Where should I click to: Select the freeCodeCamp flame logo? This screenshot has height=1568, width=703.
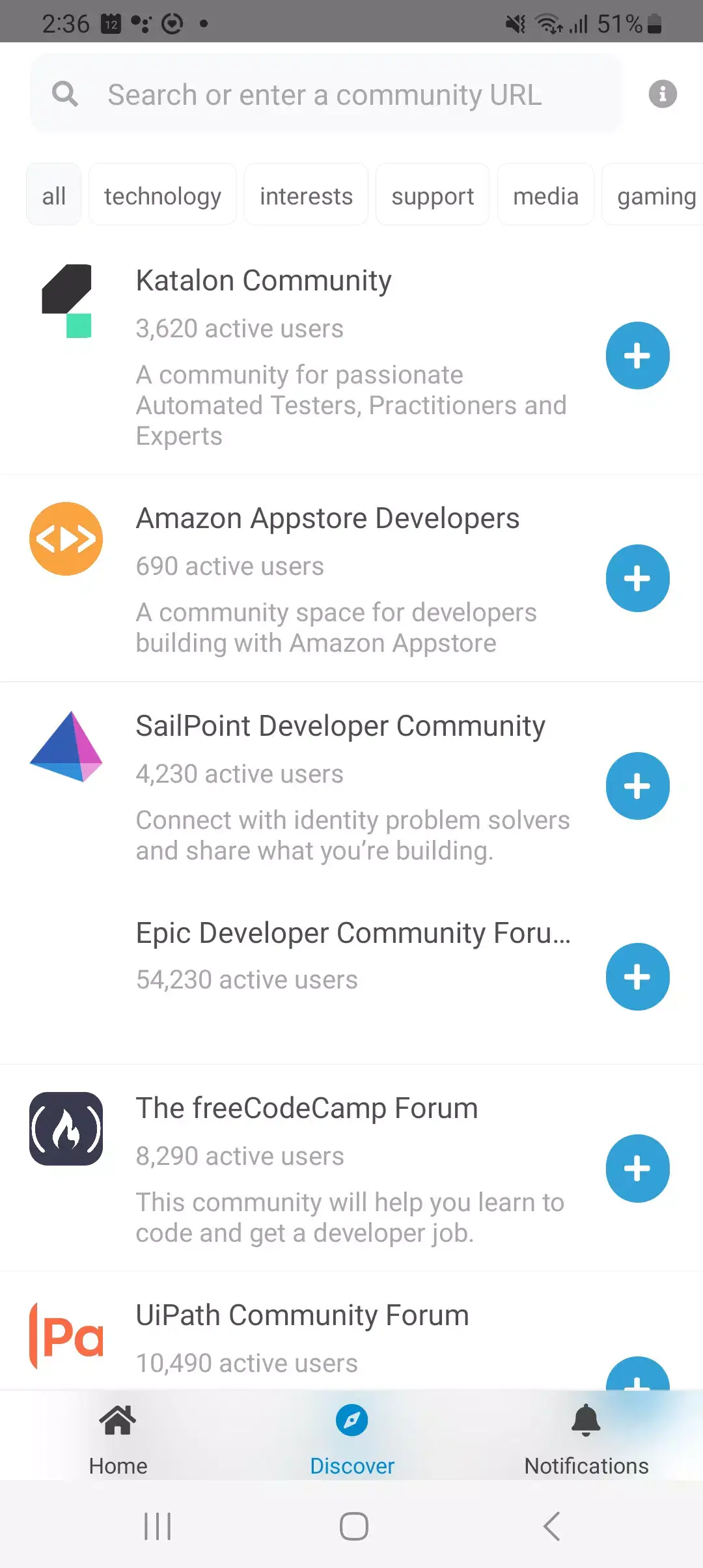[x=66, y=1128]
